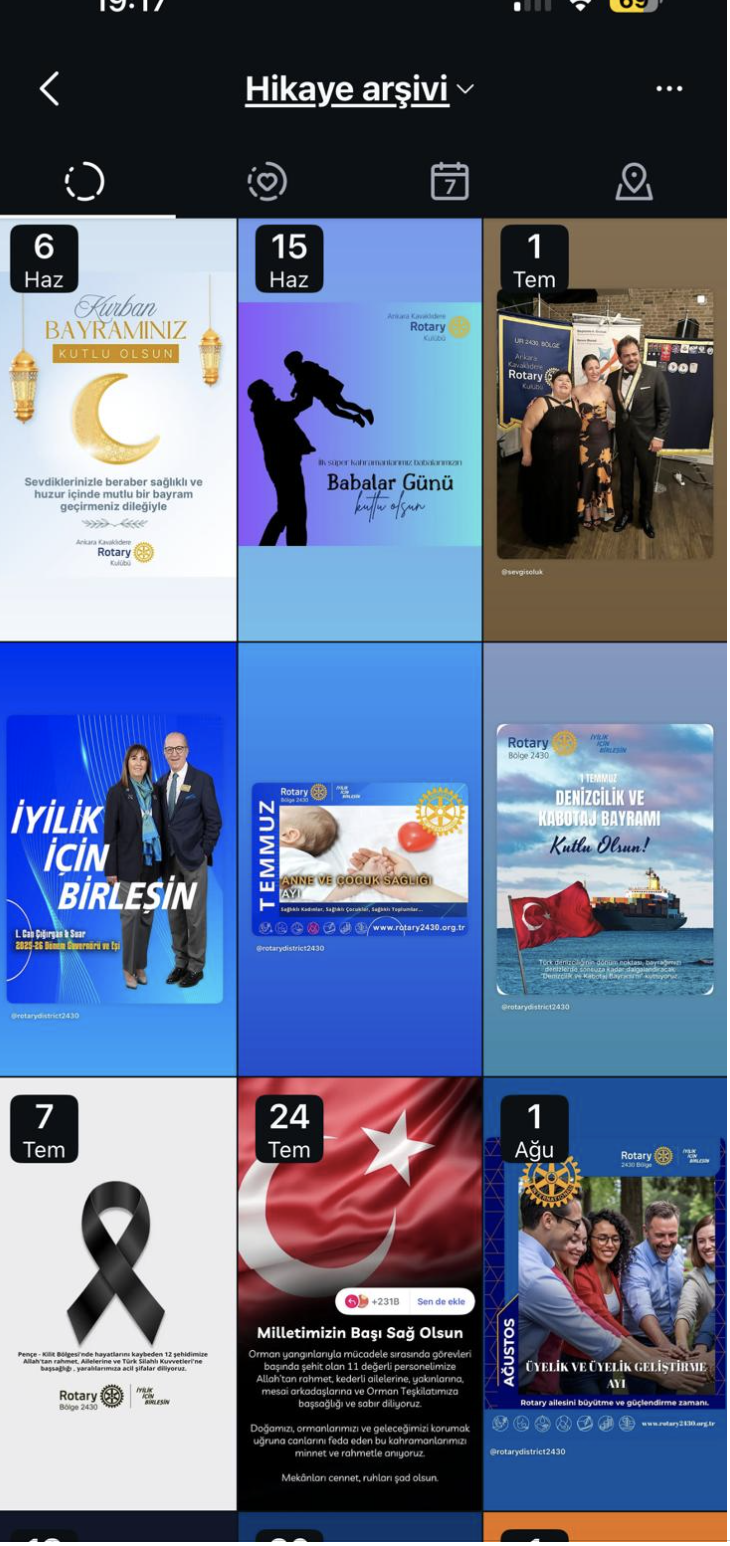Open the Babalar Günü story from 15 Haz
The height and width of the screenshot is (1546, 730).
point(360,430)
